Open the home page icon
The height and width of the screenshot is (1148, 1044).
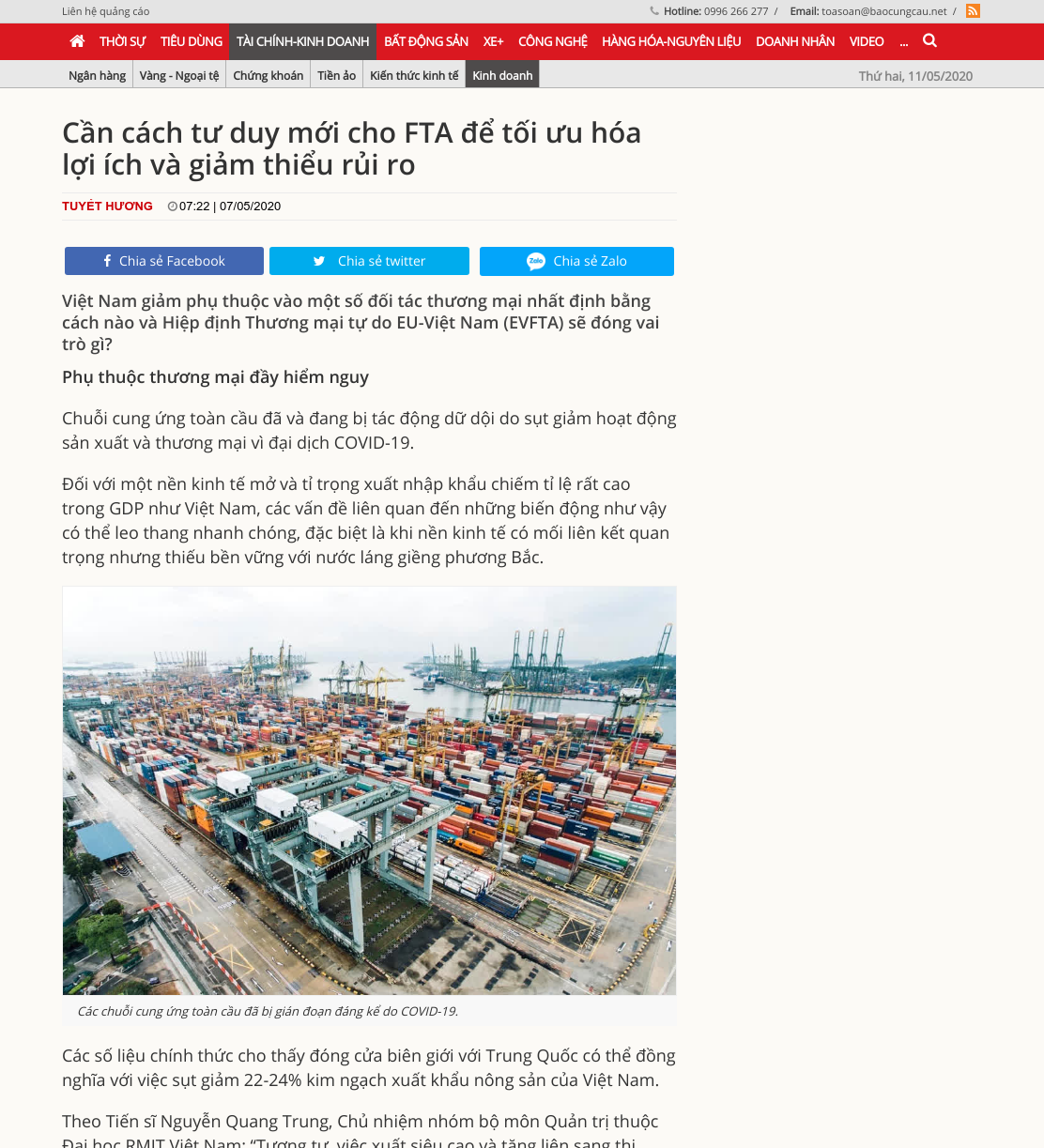pos(77,41)
